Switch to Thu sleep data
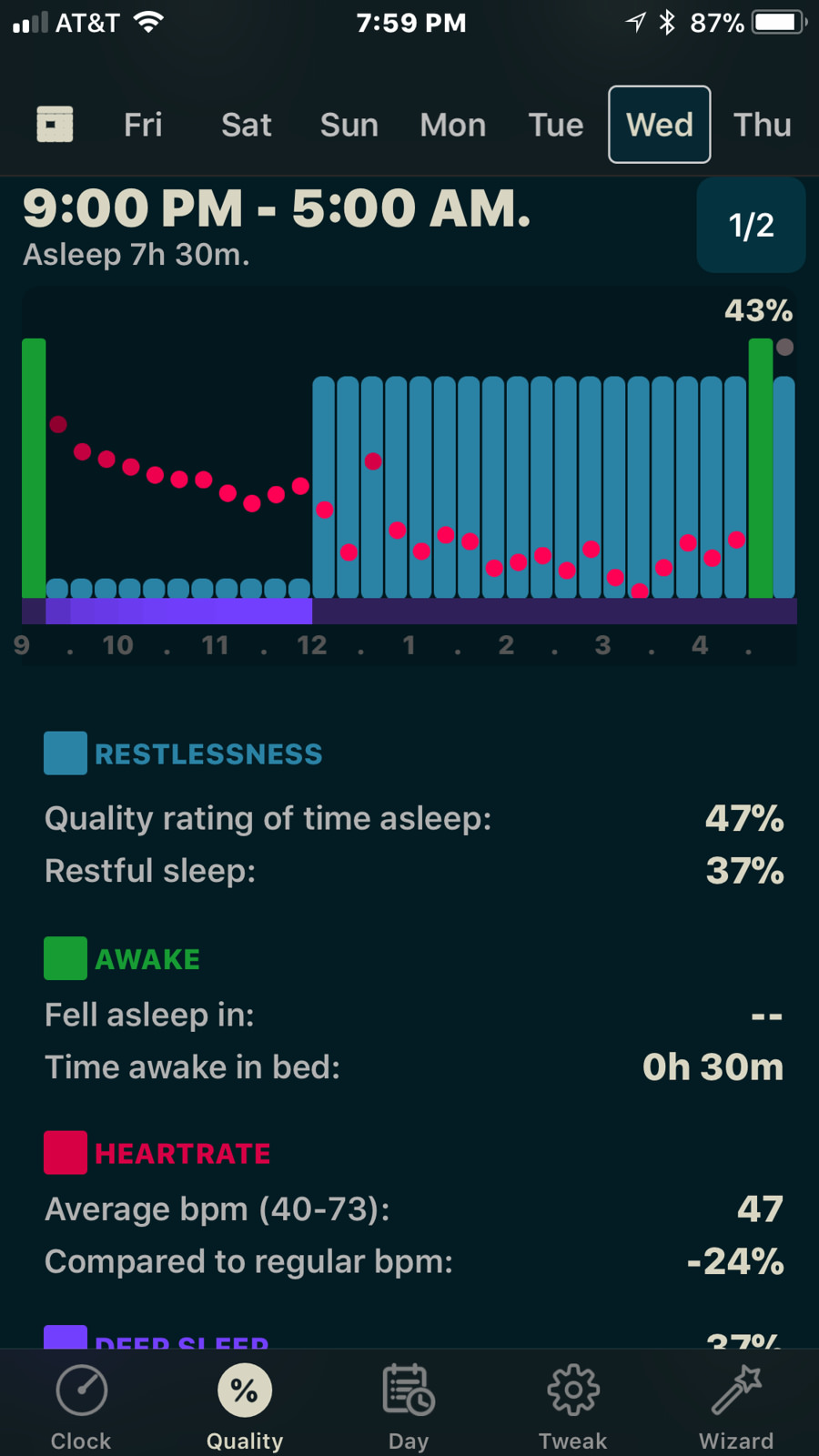Viewport: 819px width, 1456px height. coord(763,125)
